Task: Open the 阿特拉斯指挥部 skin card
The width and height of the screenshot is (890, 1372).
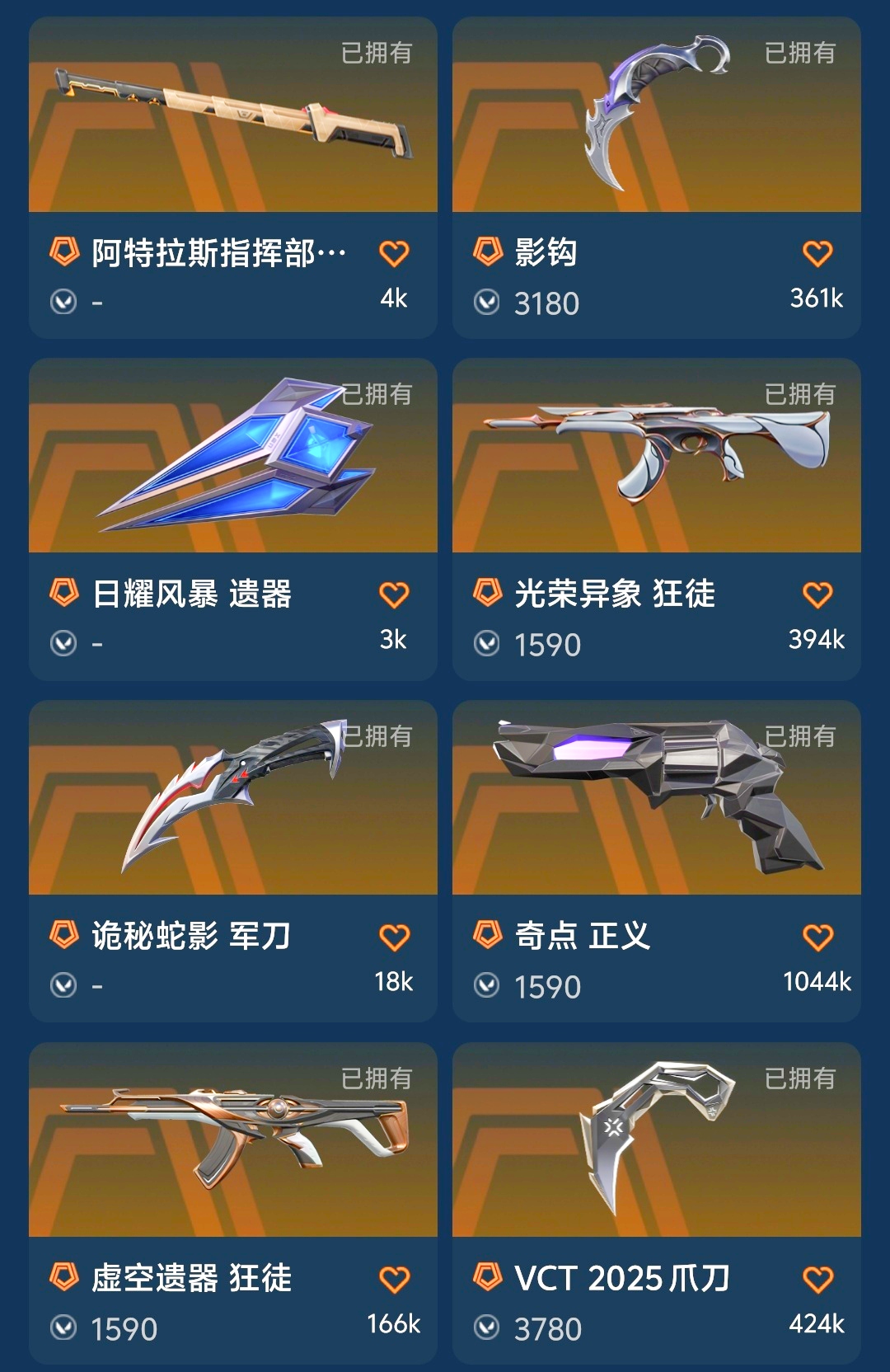Action: 233,177
